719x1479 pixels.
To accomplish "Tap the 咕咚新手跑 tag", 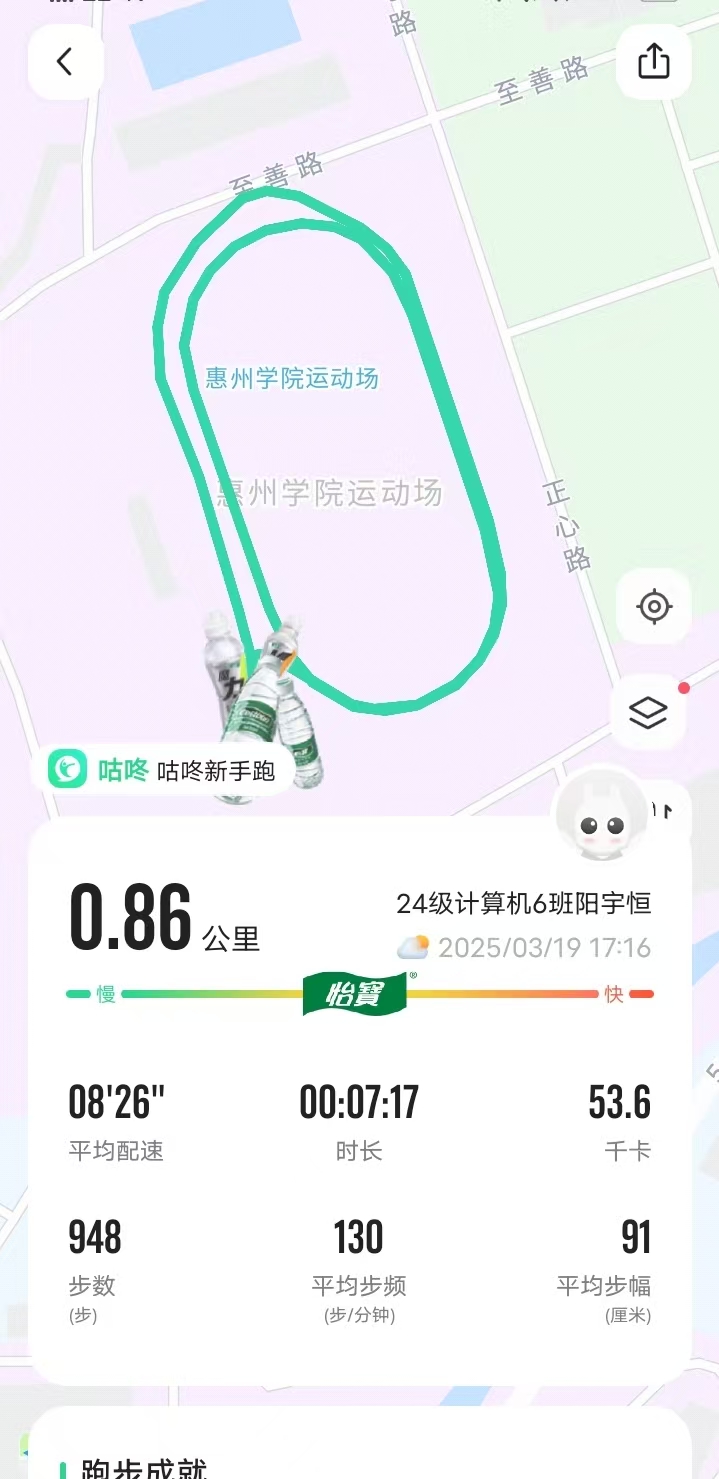I will 170,770.
